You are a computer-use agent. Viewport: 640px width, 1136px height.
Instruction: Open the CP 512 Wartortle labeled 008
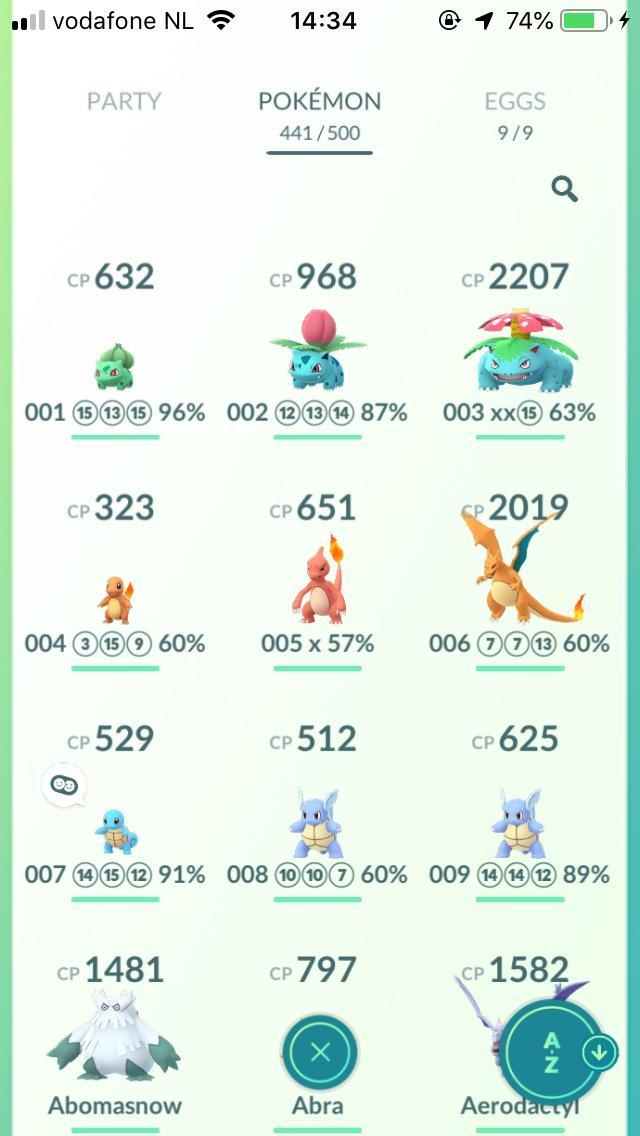click(317, 811)
